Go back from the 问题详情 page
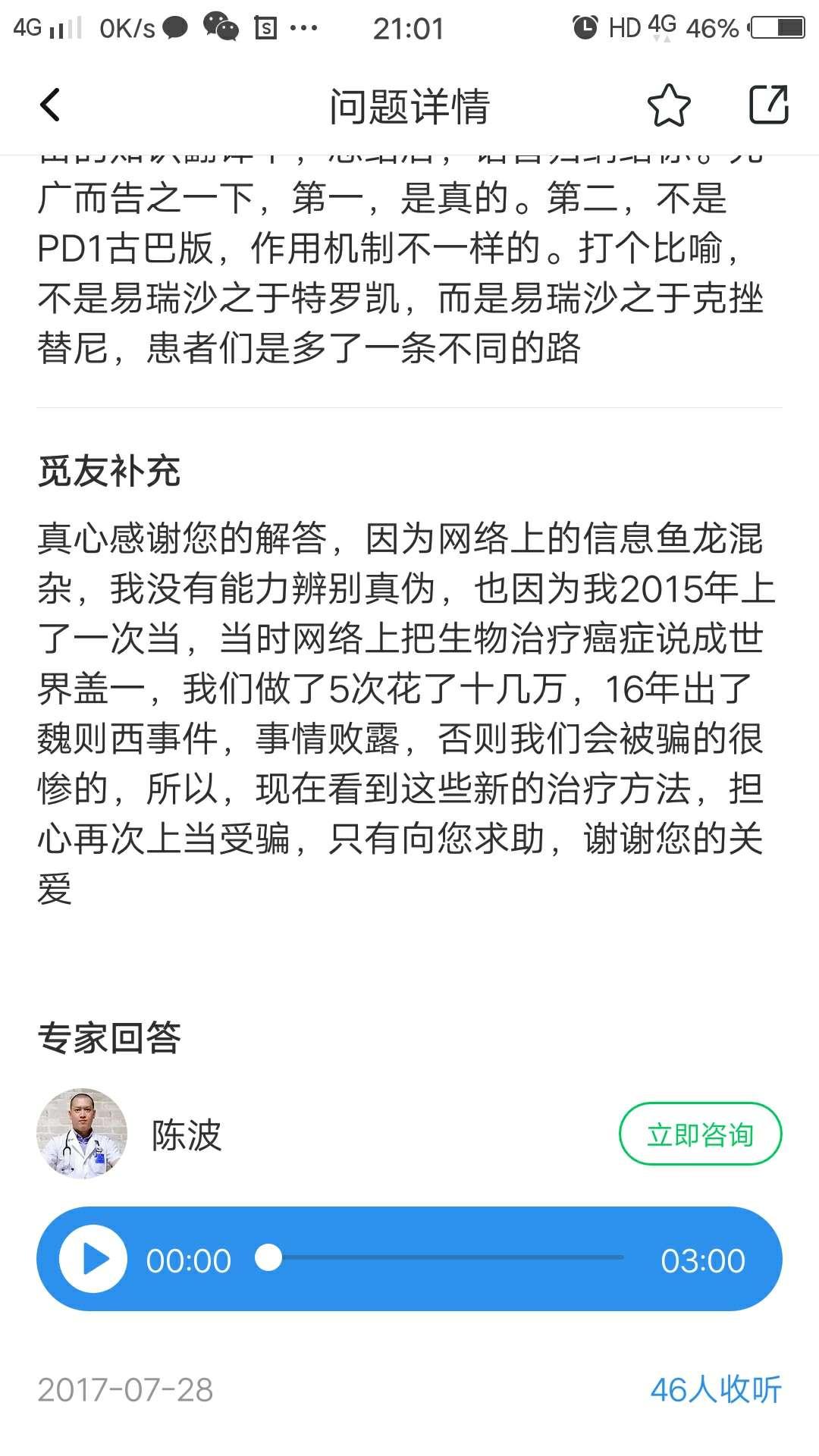Image resolution: width=819 pixels, height=1456 pixels. pyautogui.click(x=50, y=105)
